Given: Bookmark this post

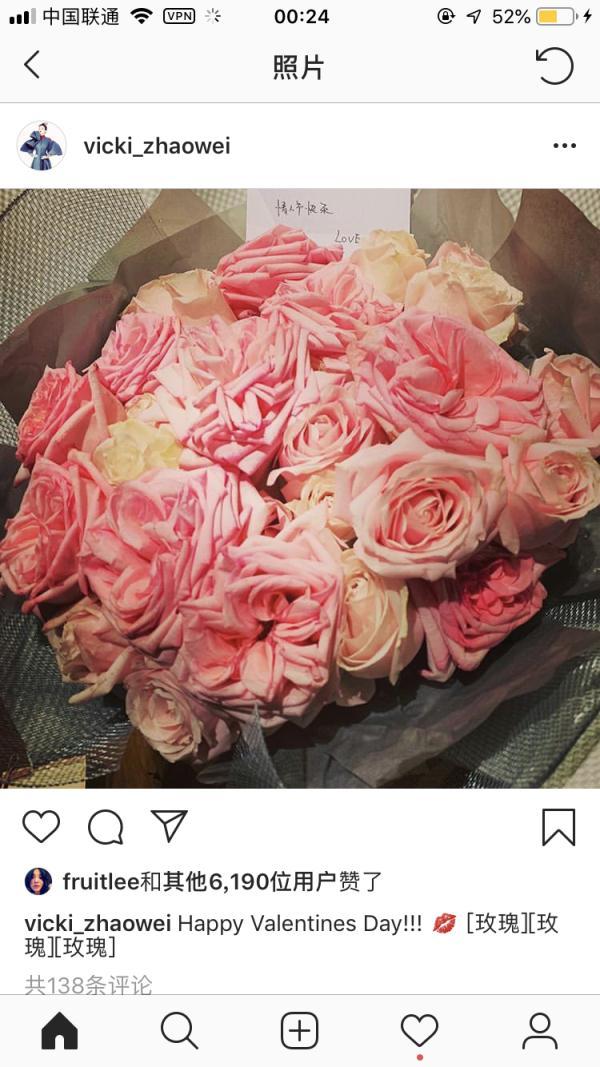Looking at the screenshot, I should point(559,827).
